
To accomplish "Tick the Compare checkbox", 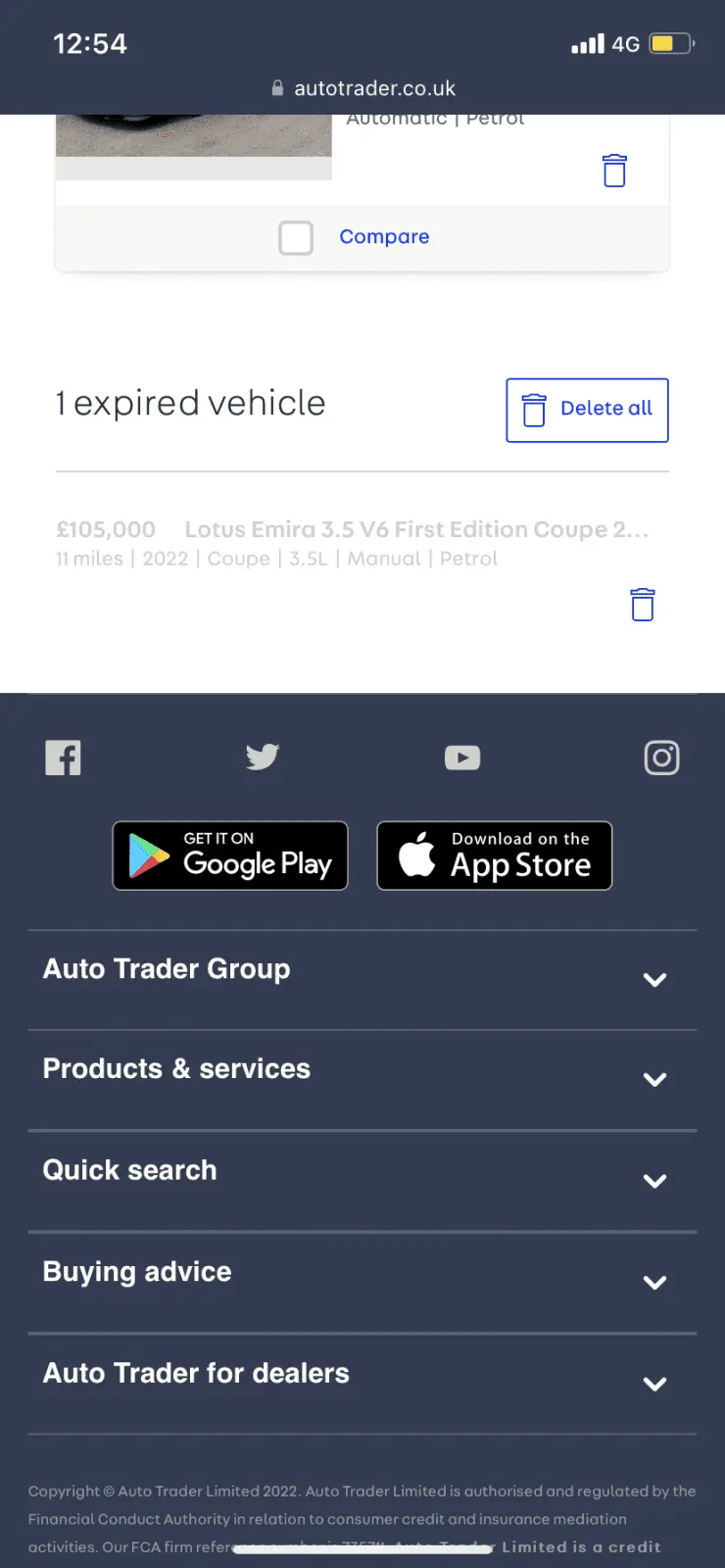I will click(296, 237).
